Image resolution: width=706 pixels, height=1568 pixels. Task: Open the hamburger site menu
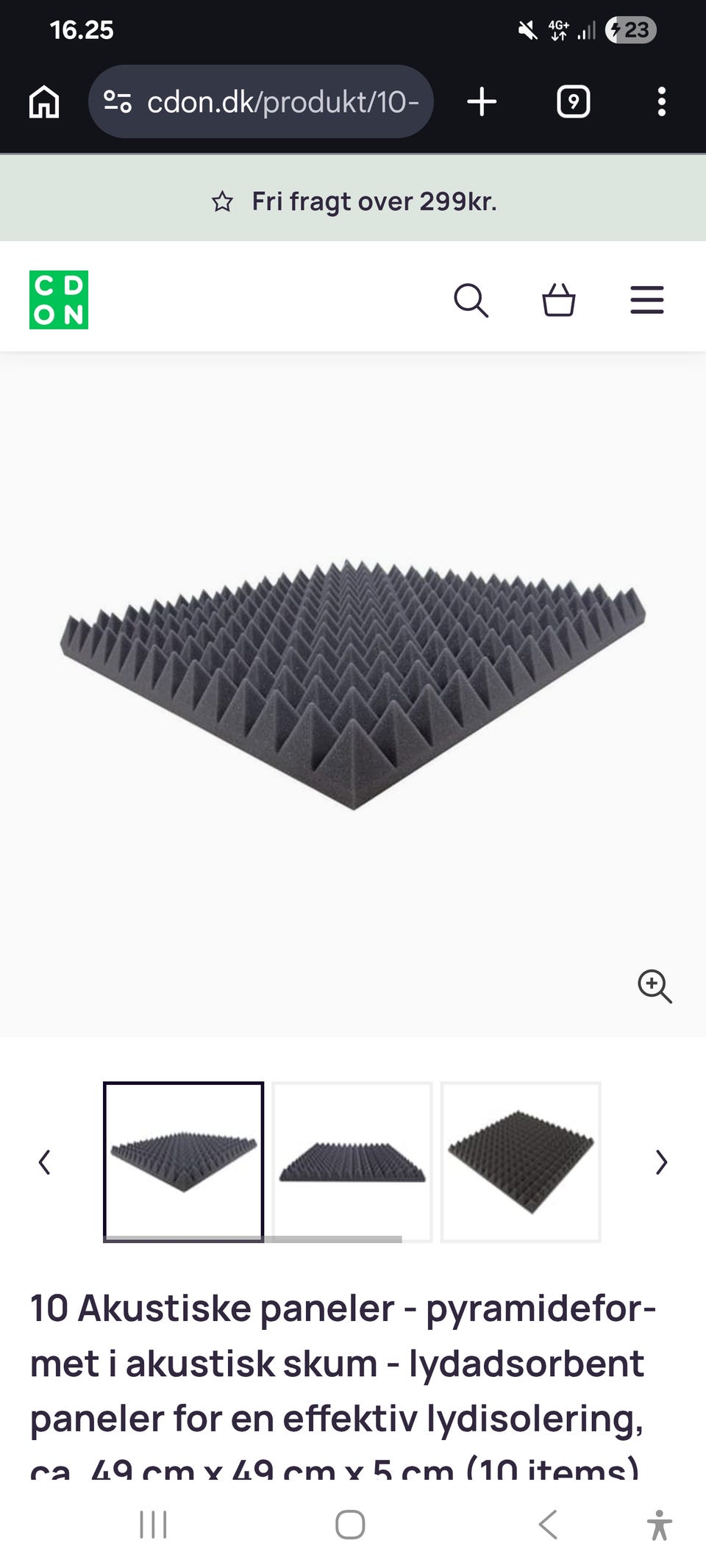coord(646,300)
